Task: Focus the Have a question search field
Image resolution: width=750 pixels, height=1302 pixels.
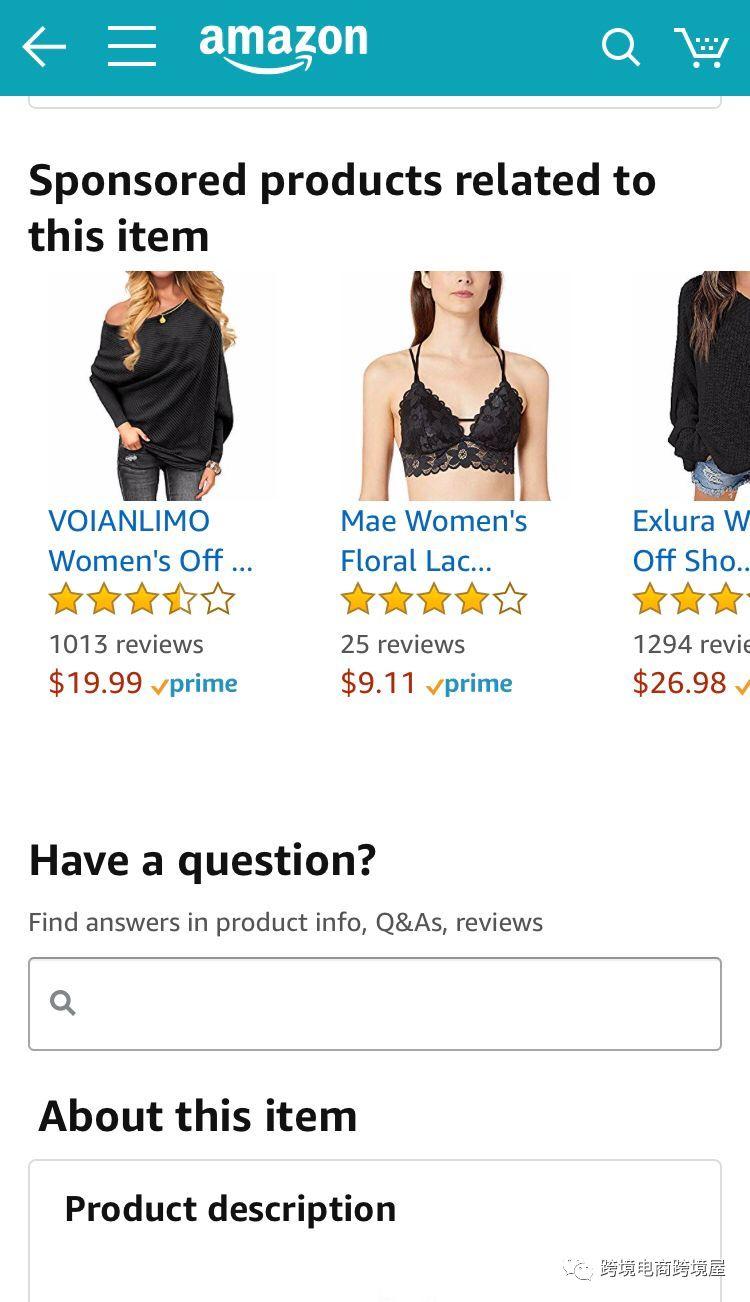Action: click(x=375, y=1004)
